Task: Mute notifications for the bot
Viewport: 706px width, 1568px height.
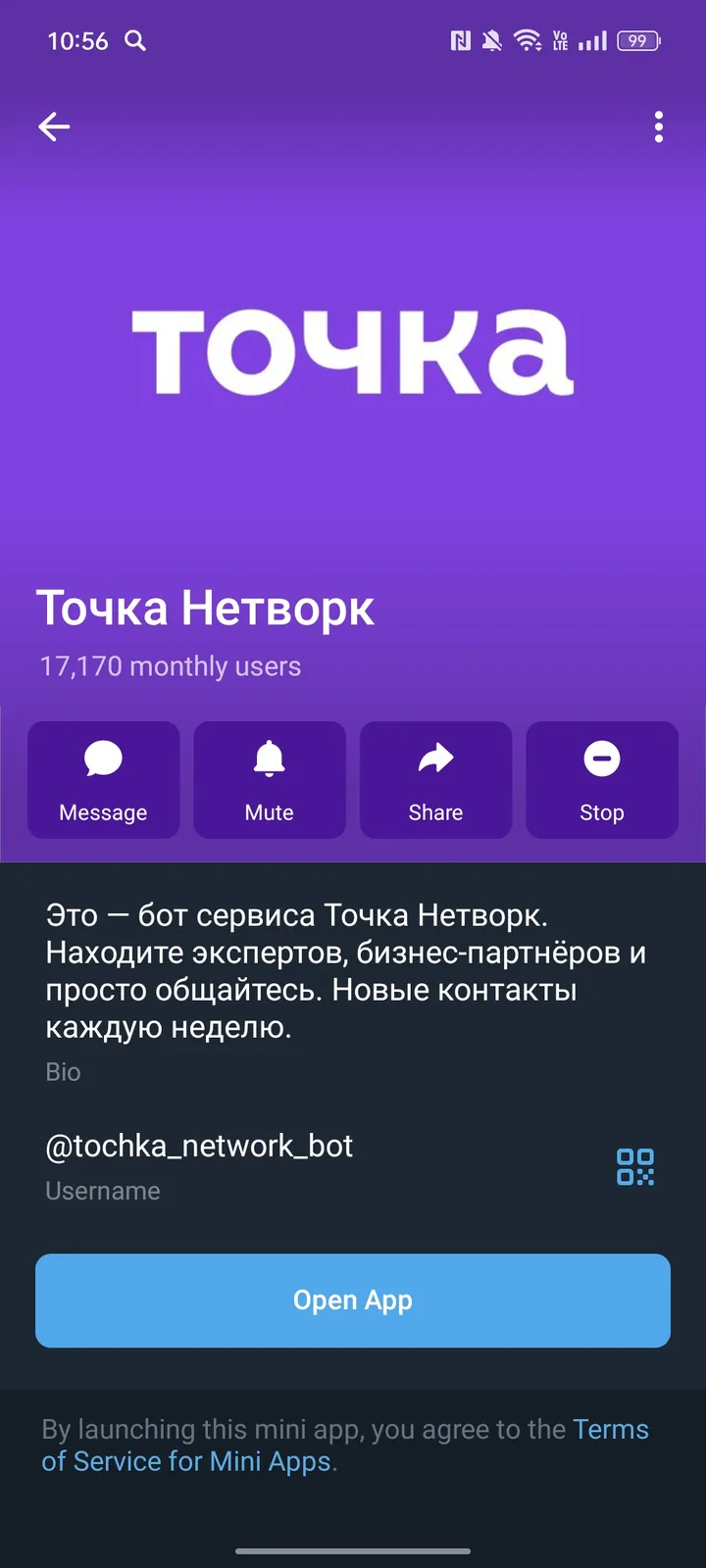Action: tap(270, 780)
